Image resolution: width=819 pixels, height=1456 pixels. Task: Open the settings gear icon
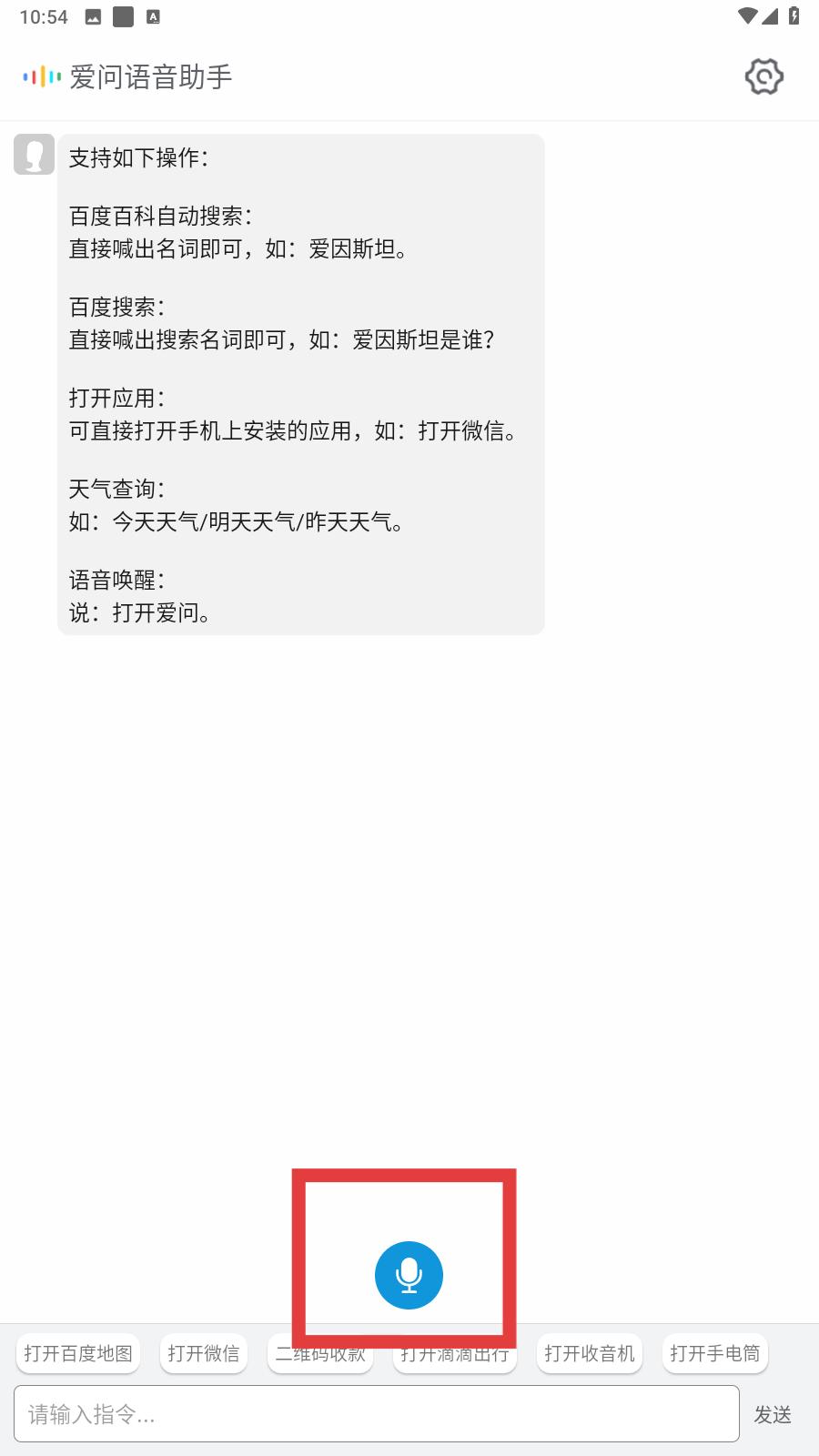[763, 76]
